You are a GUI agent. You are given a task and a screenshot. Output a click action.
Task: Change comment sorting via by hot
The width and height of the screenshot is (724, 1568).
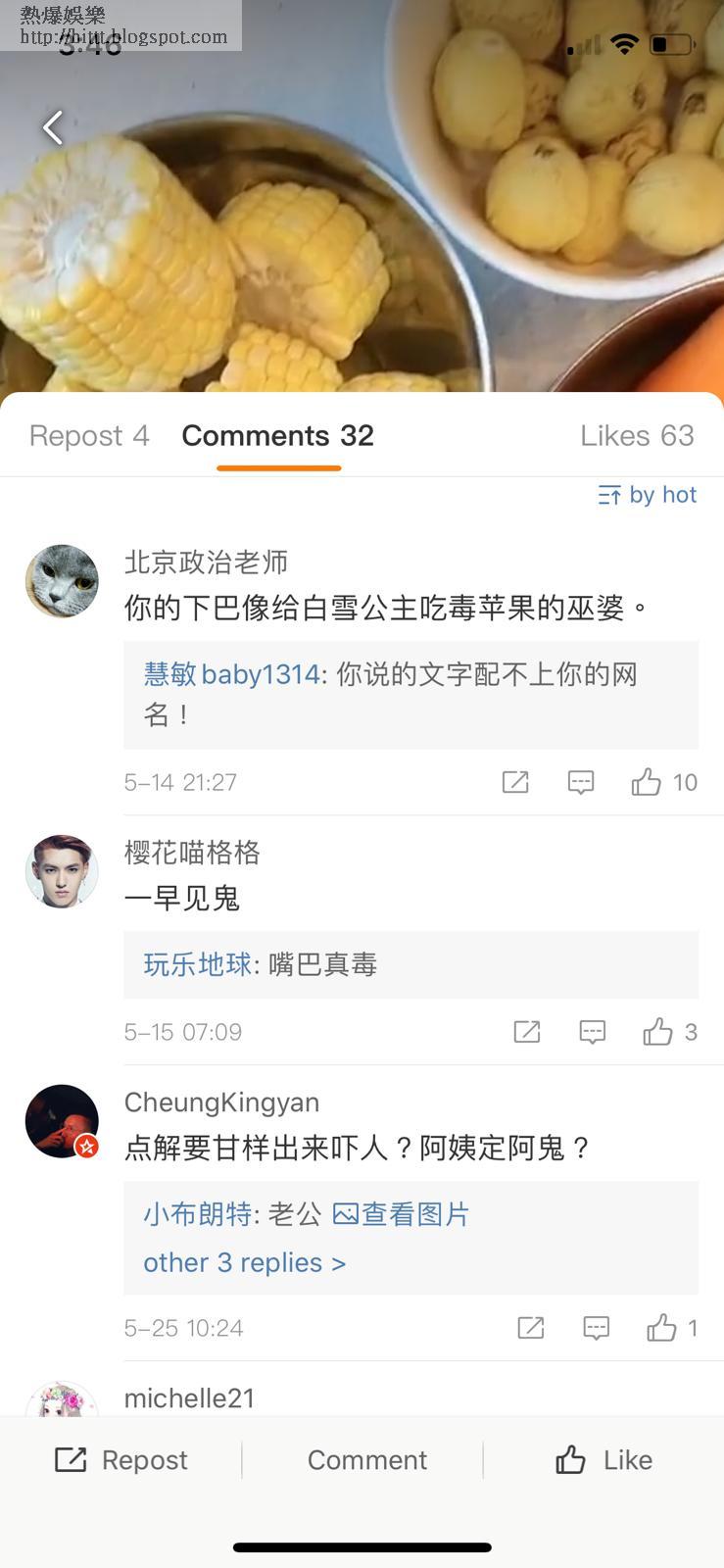tap(648, 495)
